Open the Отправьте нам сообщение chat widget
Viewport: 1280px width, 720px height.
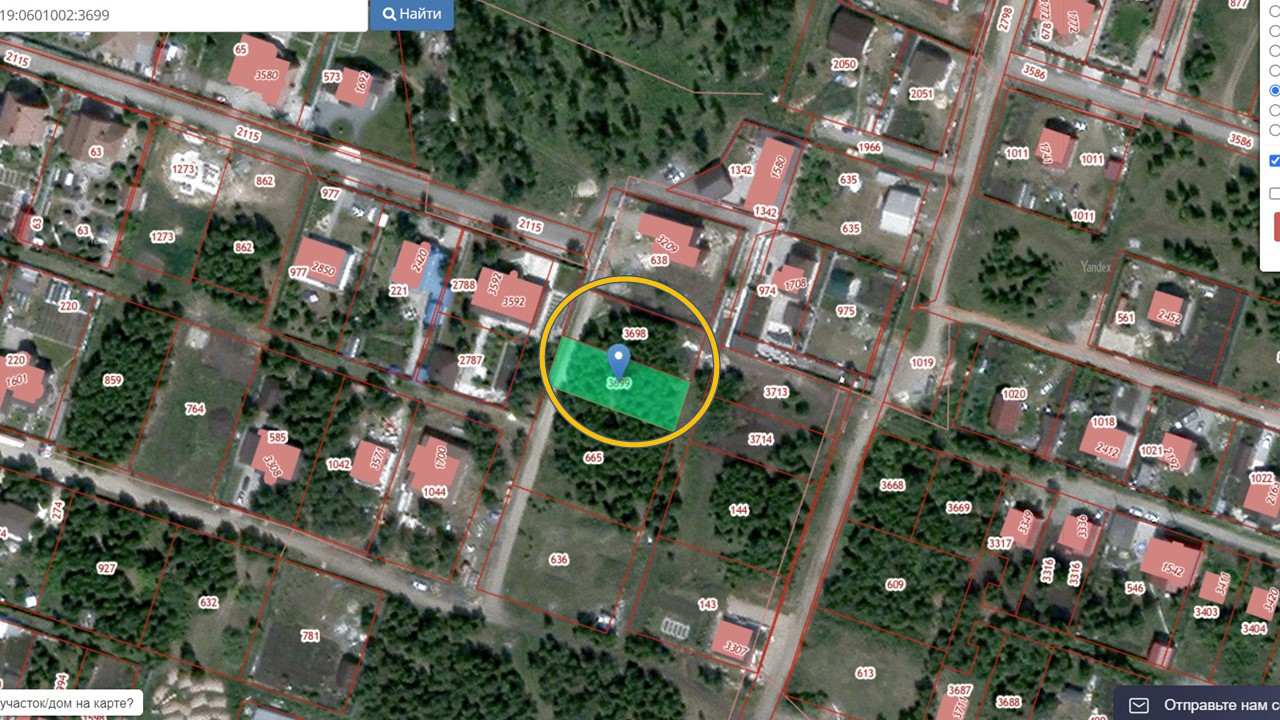(1197, 705)
